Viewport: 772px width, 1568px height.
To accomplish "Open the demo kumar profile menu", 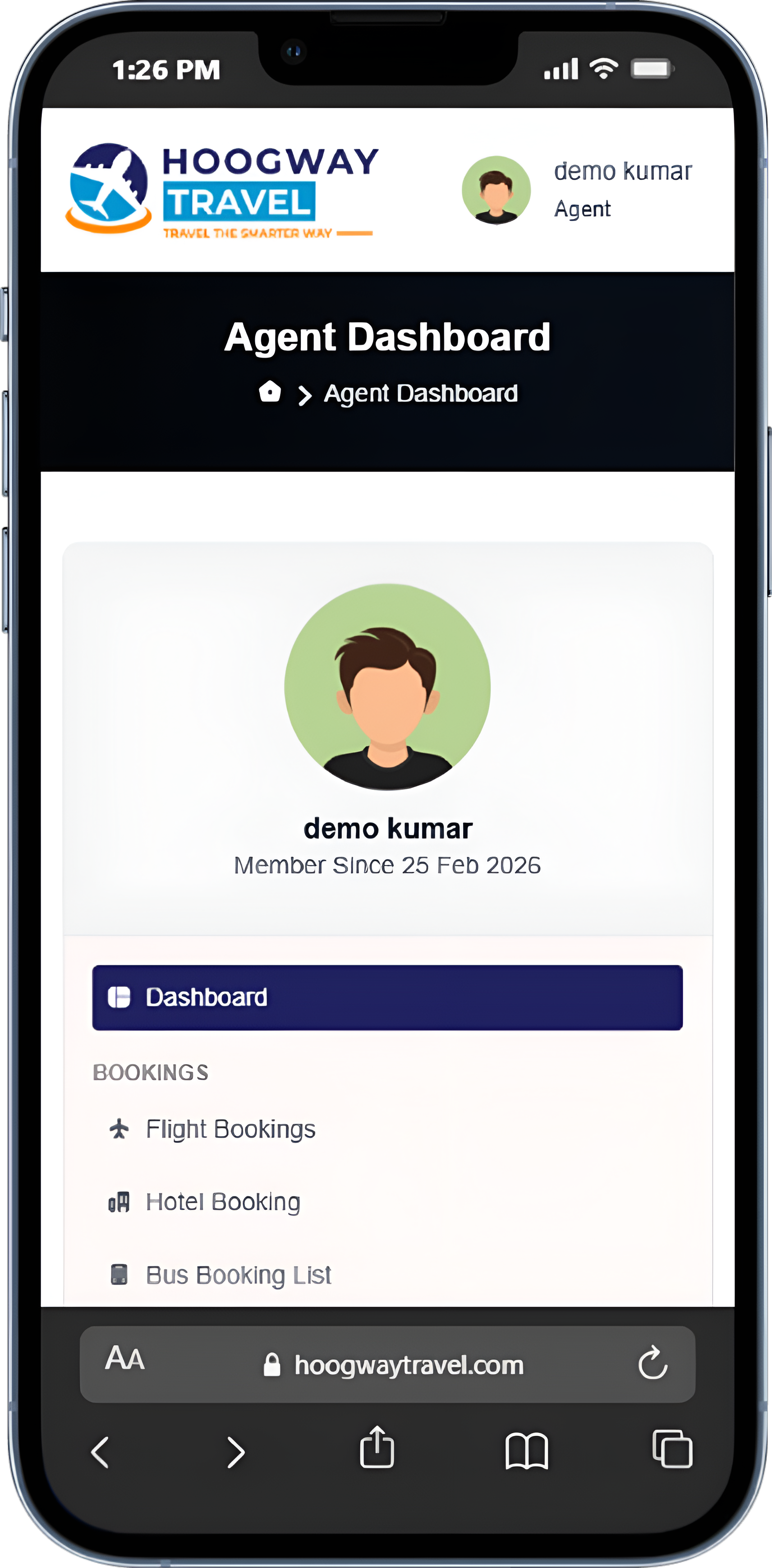I will pyautogui.click(x=577, y=190).
